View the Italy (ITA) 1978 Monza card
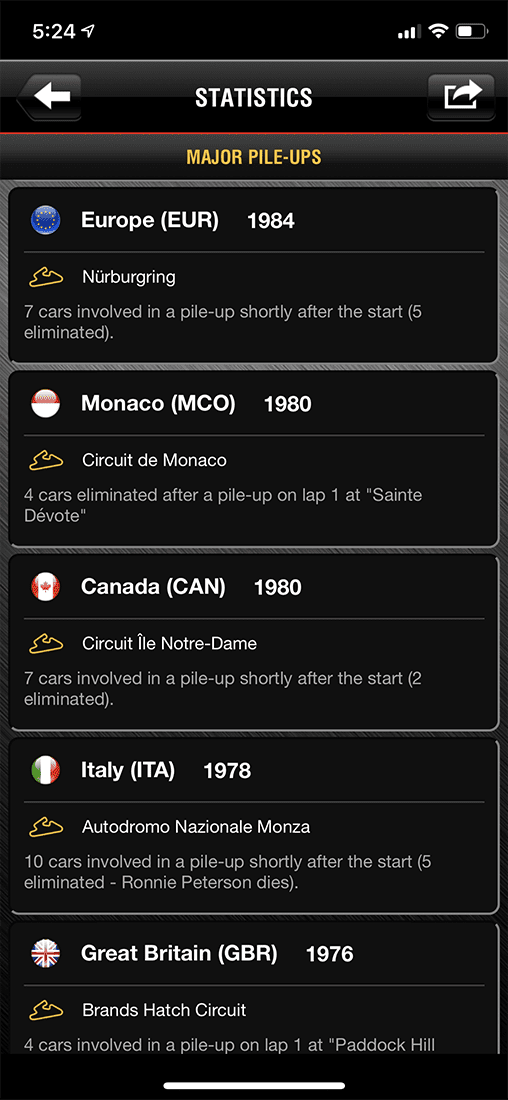Screen dimensions: 508x1100 pos(254,825)
